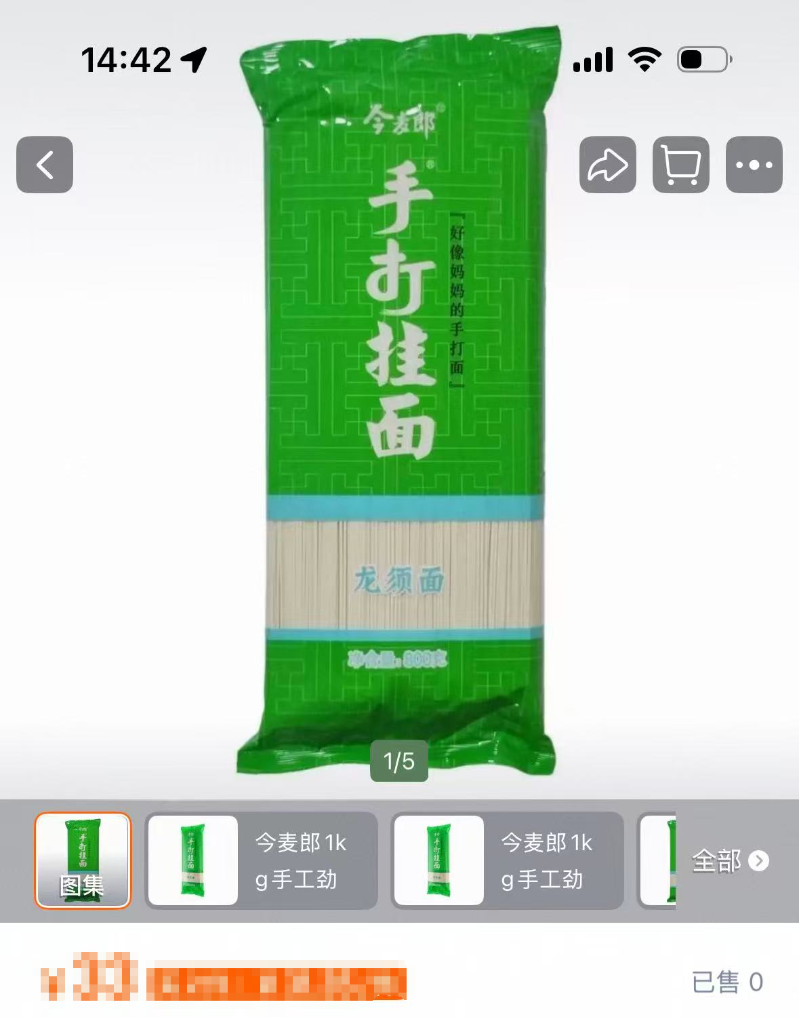Choose the second 今麦郎 1kg手工劲 variant
Screen dimensions: 799x1017
click(507, 860)
